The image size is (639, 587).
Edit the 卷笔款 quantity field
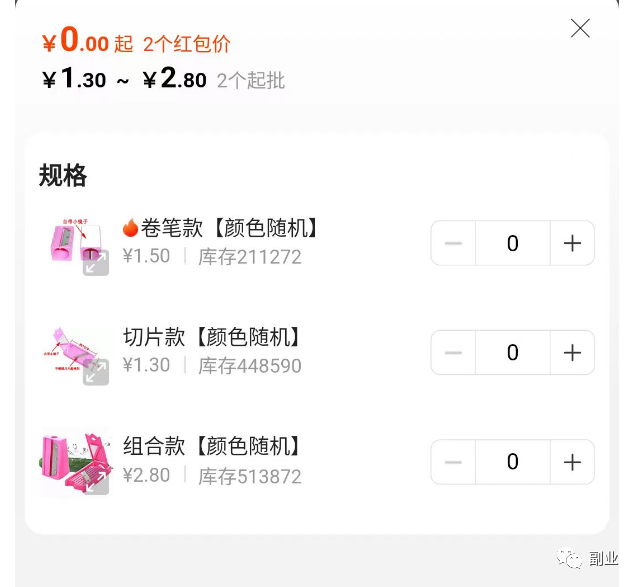(512, 243)
